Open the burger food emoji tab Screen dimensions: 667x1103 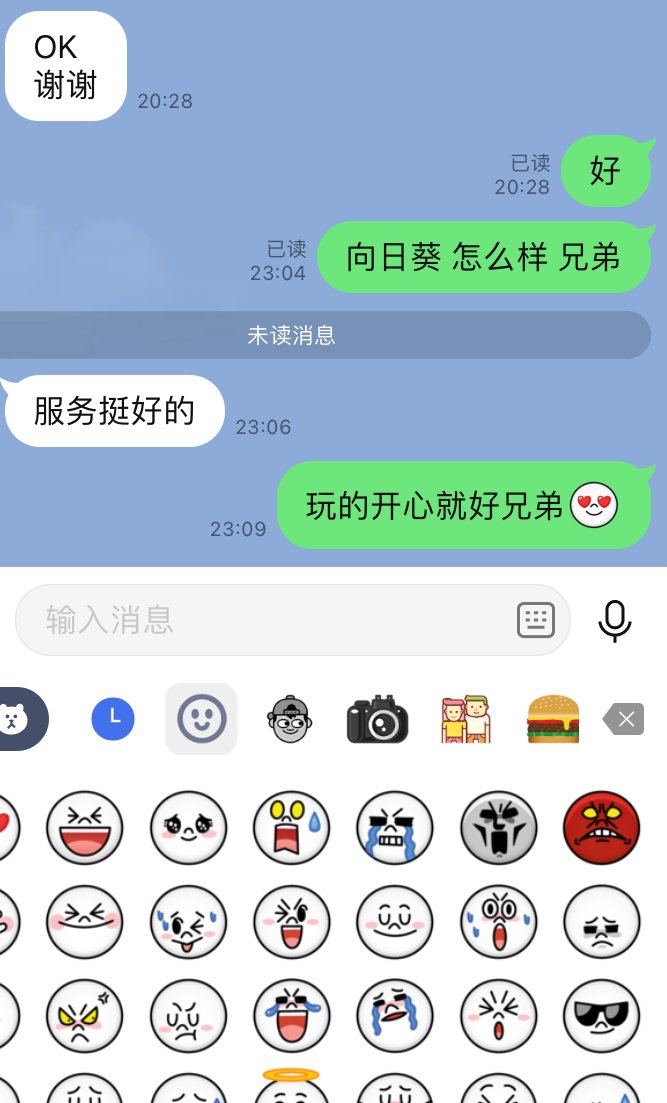[x=553, y=718]
